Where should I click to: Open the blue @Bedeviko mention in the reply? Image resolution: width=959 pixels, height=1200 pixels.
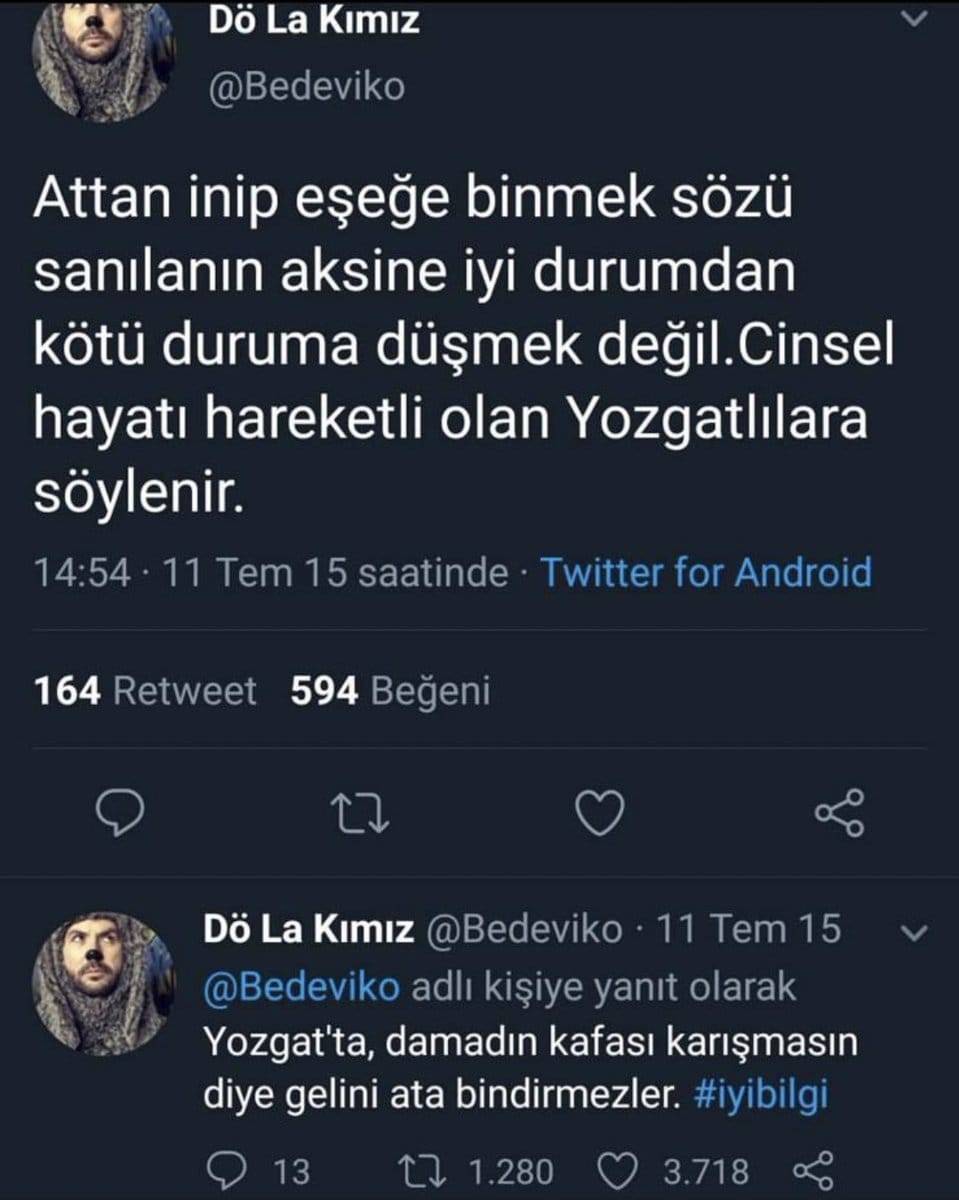click(x=302, y=986)
